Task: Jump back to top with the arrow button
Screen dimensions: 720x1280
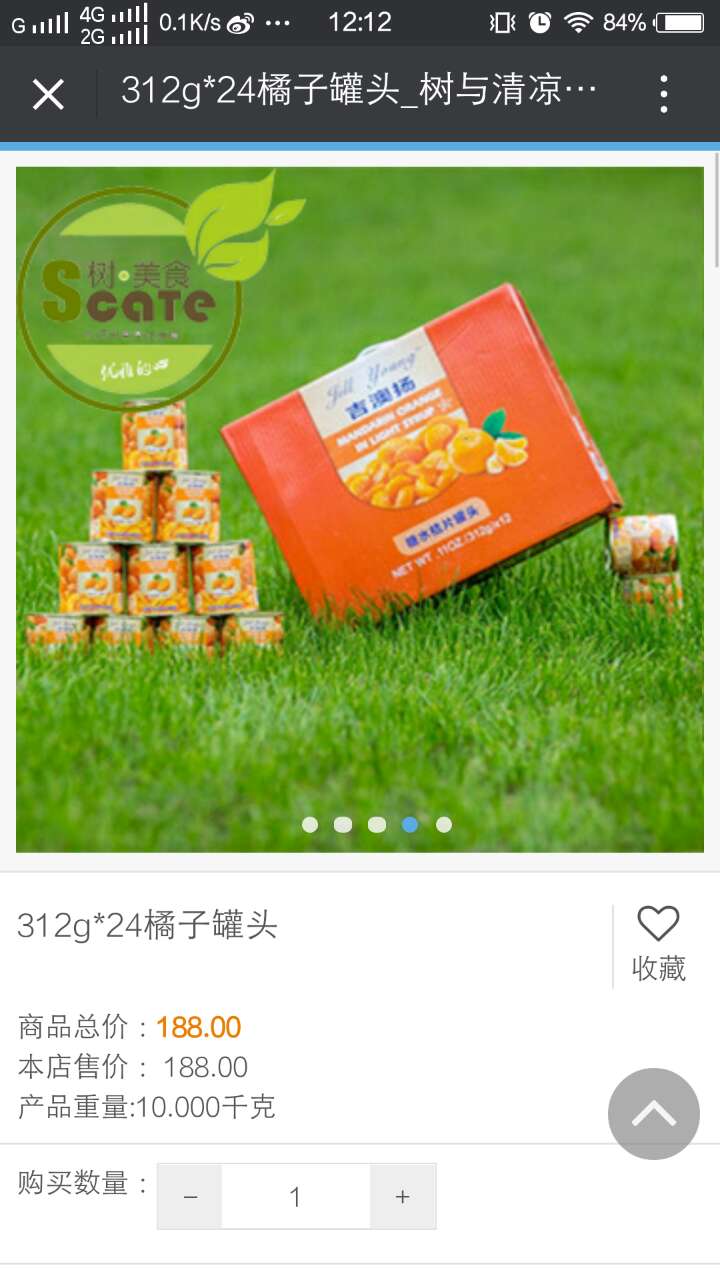Action: 654,1114
